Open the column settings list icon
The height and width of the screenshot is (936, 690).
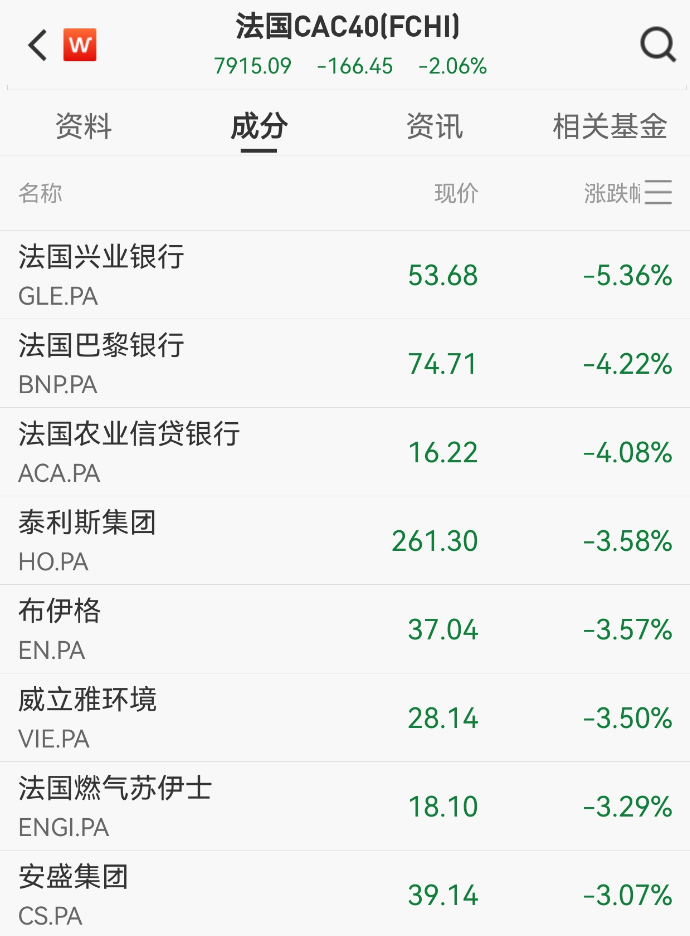(659, 193)
